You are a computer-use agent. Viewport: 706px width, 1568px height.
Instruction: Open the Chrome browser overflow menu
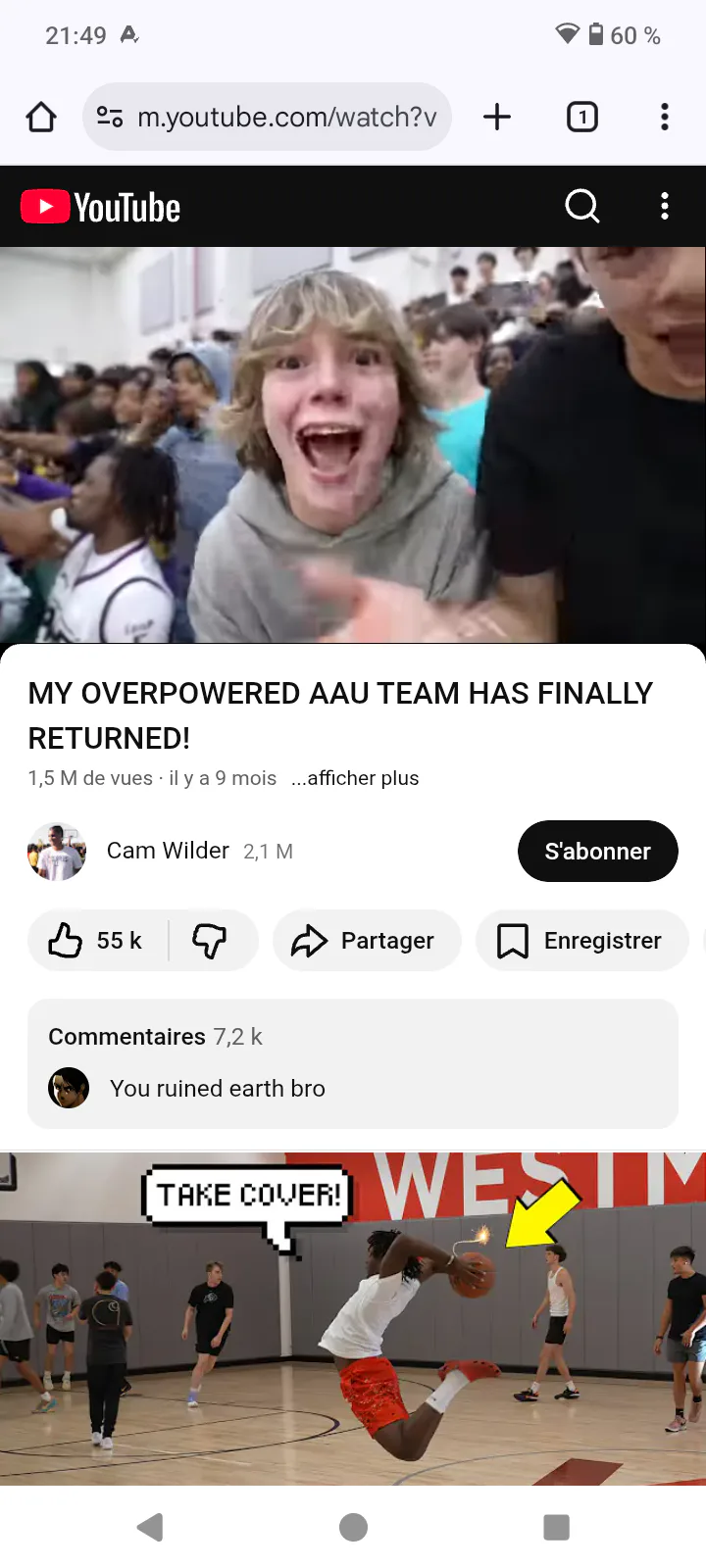click(x=665, y=118)
